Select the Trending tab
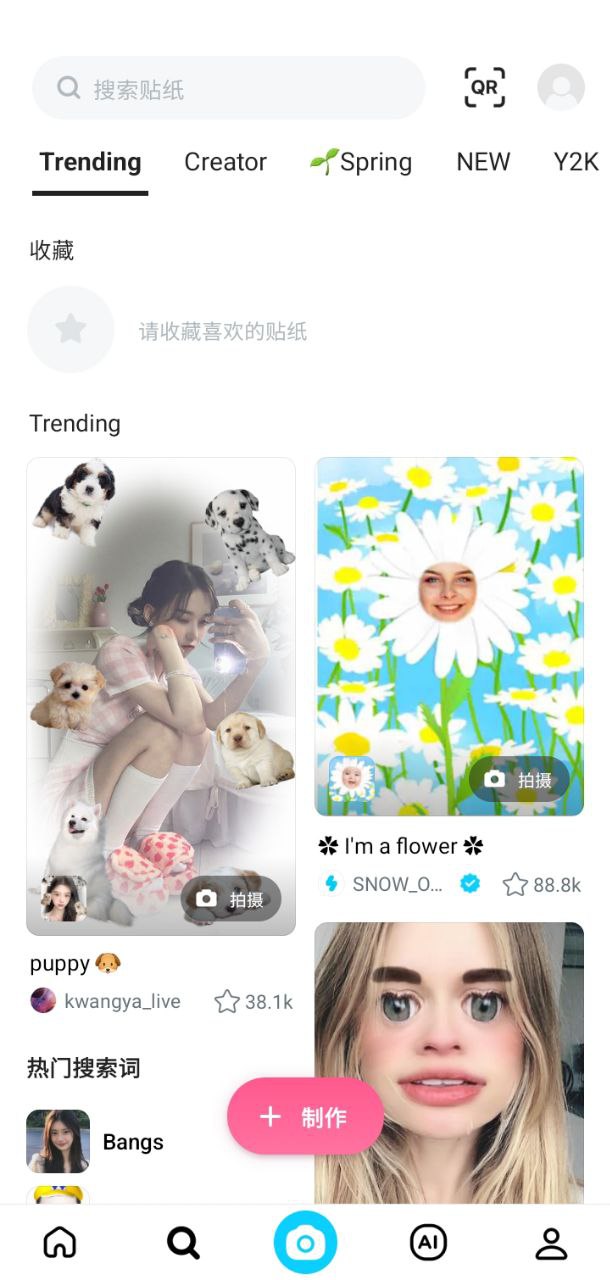The height and width of the screenshot is (1280, 610). 90,162
